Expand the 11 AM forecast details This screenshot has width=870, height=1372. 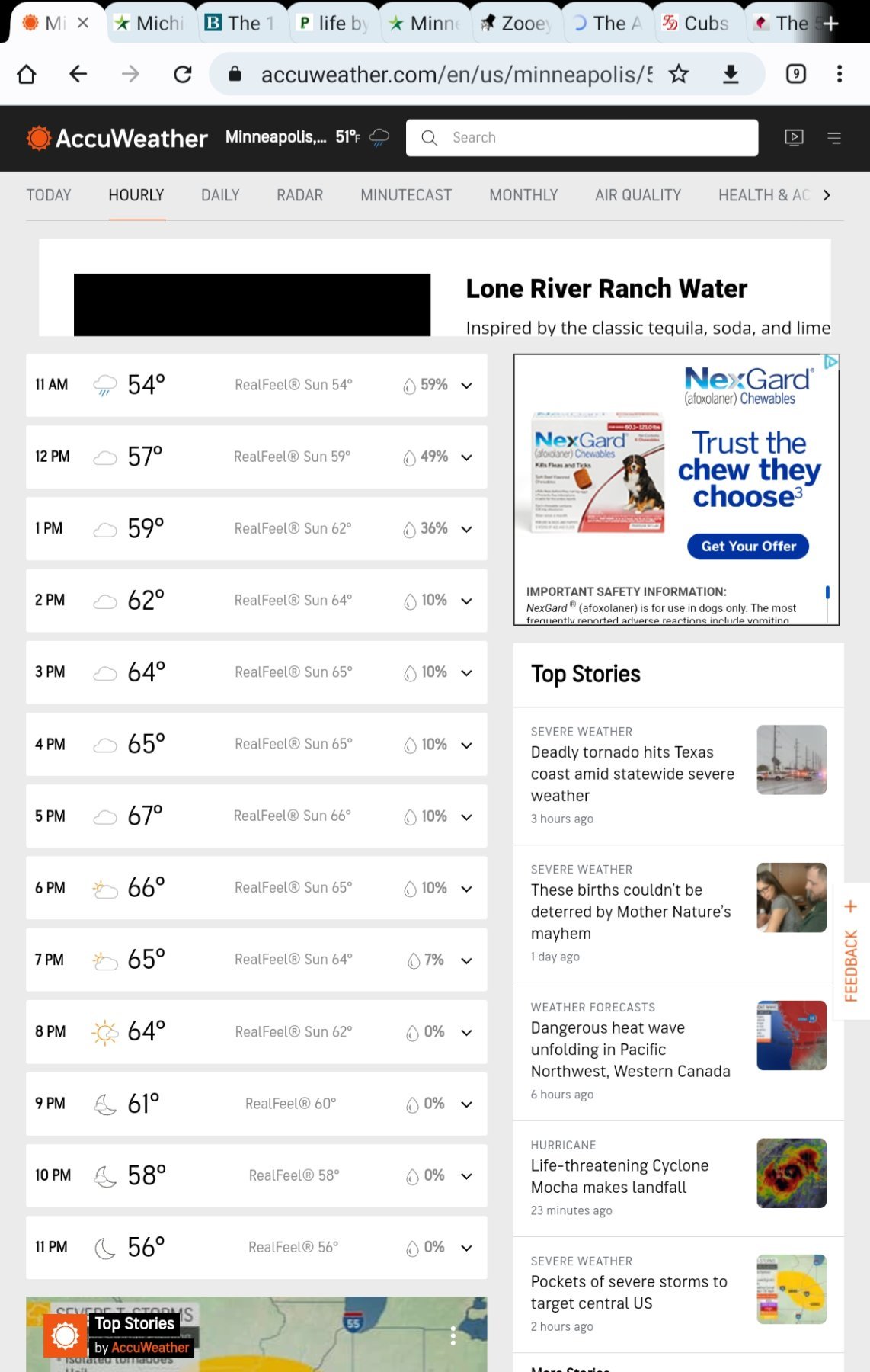(465, 386)
